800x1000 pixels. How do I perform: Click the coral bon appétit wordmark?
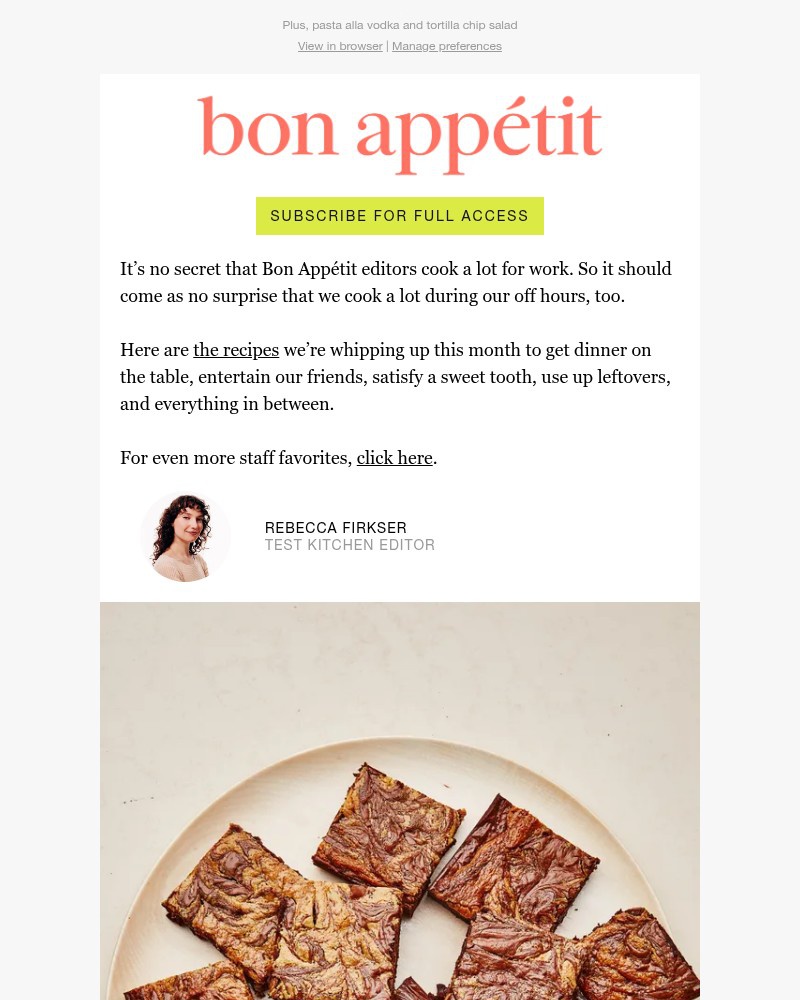400,133
